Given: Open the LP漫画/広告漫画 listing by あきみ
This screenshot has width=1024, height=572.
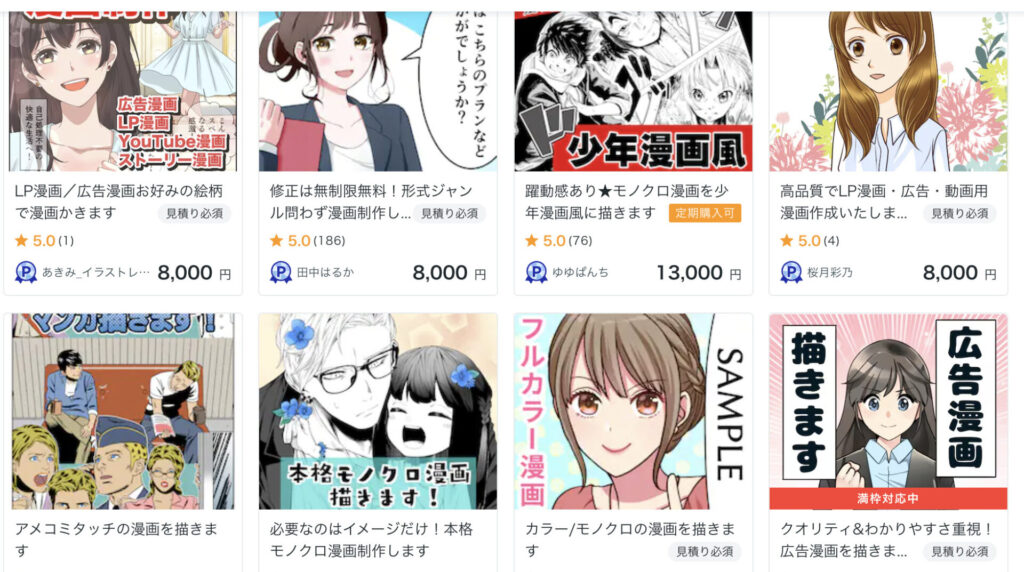Looking at the screenshot, I should [118, 201].
